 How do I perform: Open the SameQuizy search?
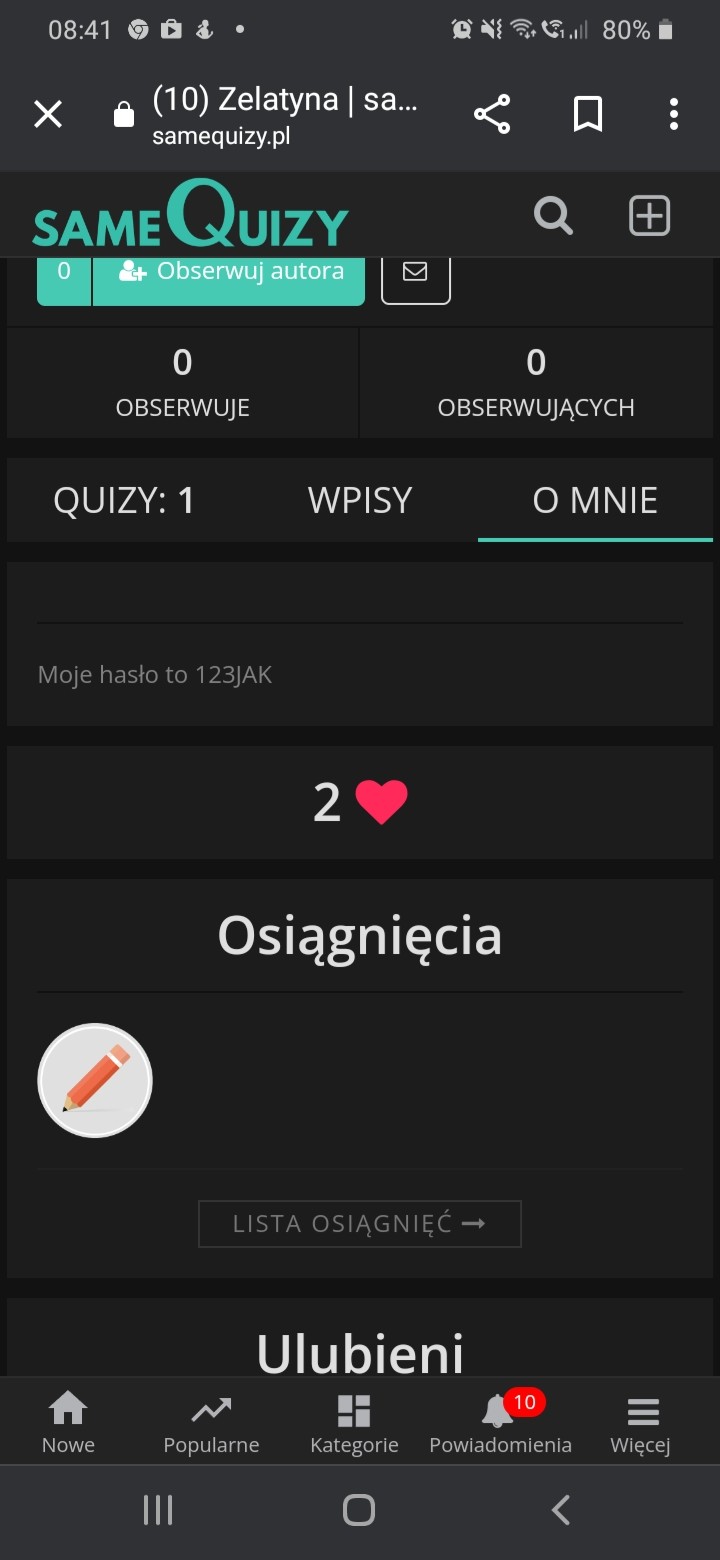553,216
